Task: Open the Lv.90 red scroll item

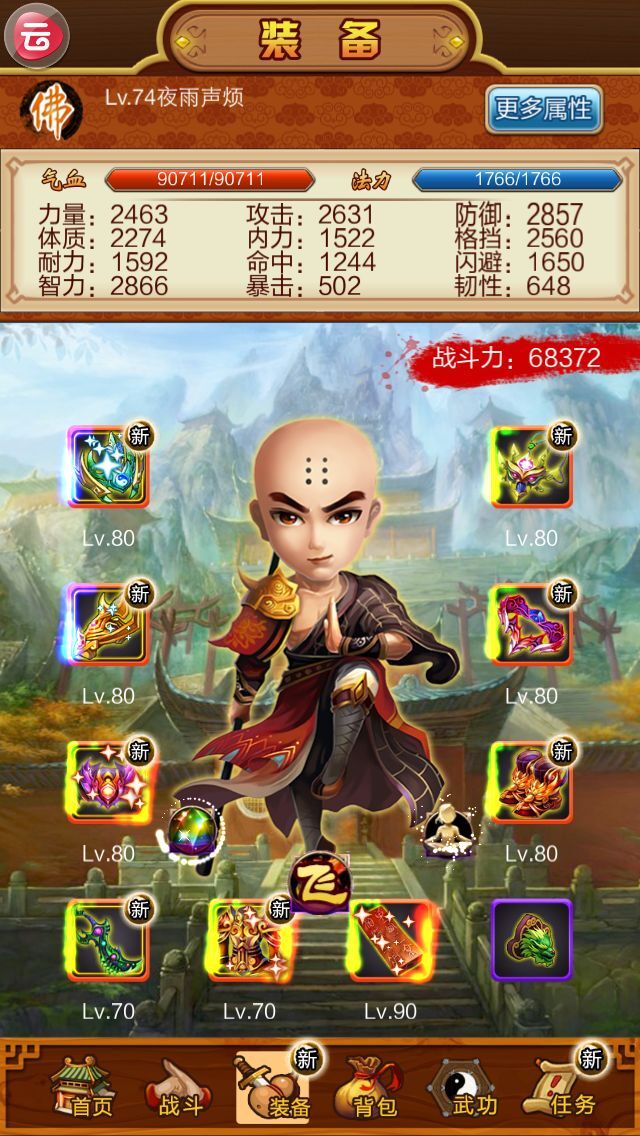Action: point(389,941)
